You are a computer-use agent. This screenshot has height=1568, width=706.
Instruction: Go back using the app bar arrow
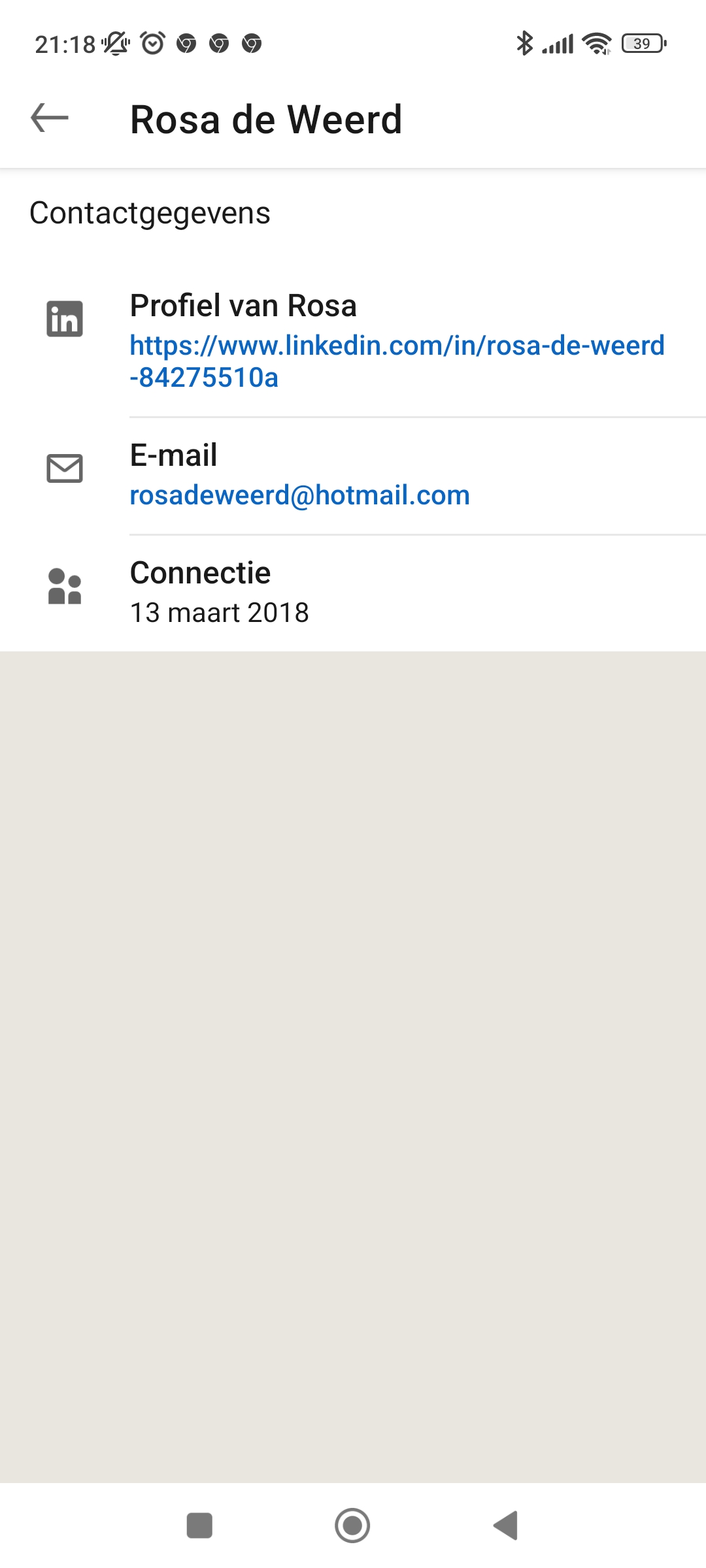click(50, 118)
